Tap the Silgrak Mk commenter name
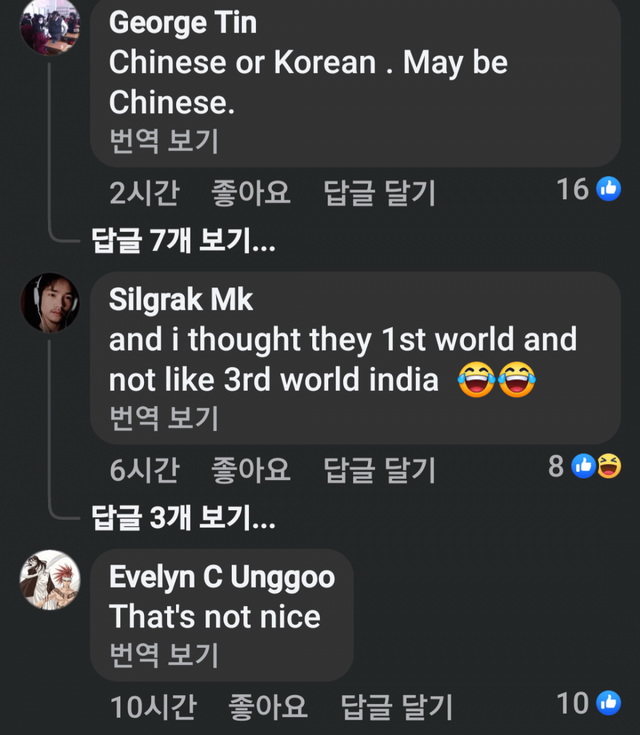 [x=181, y=299]
